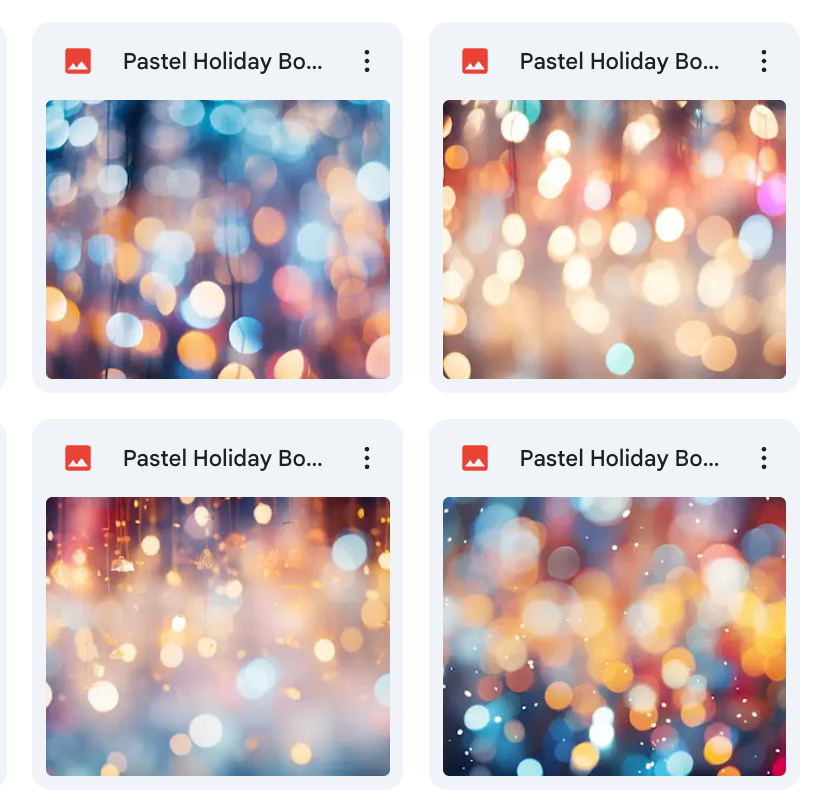Open more options for the blue-toned bokeh file

[367, 61]
